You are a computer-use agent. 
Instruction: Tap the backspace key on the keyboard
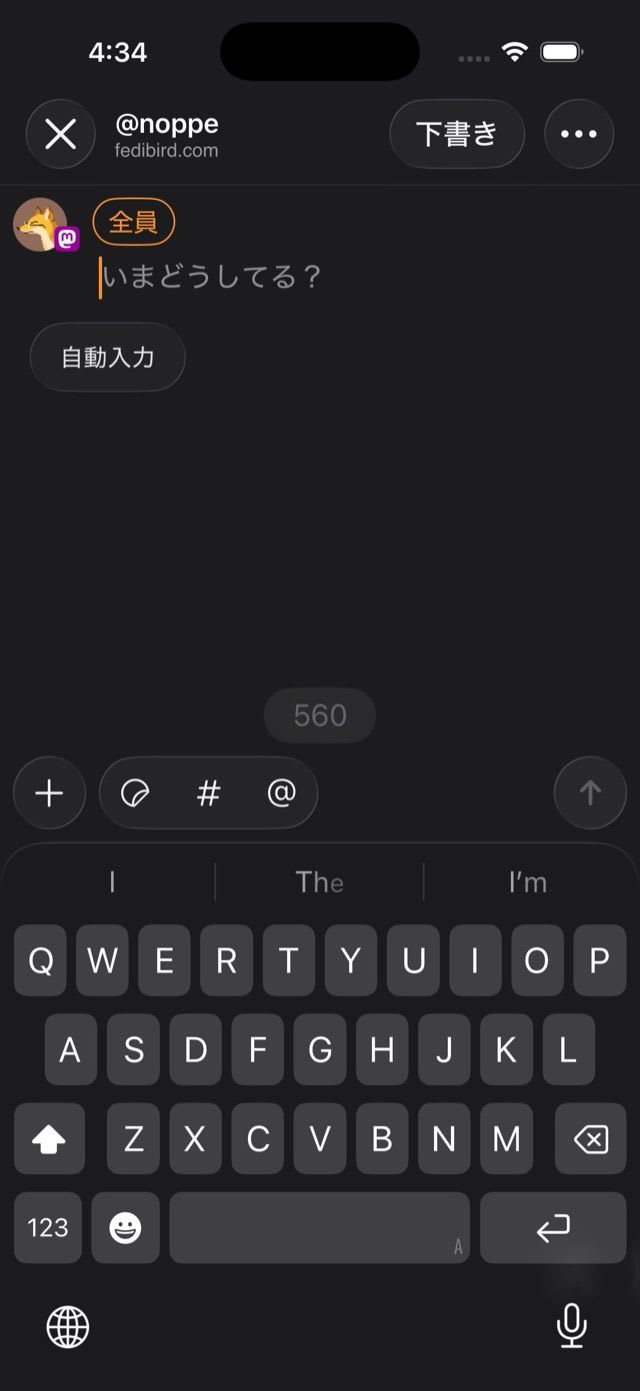click(591, 1139)
